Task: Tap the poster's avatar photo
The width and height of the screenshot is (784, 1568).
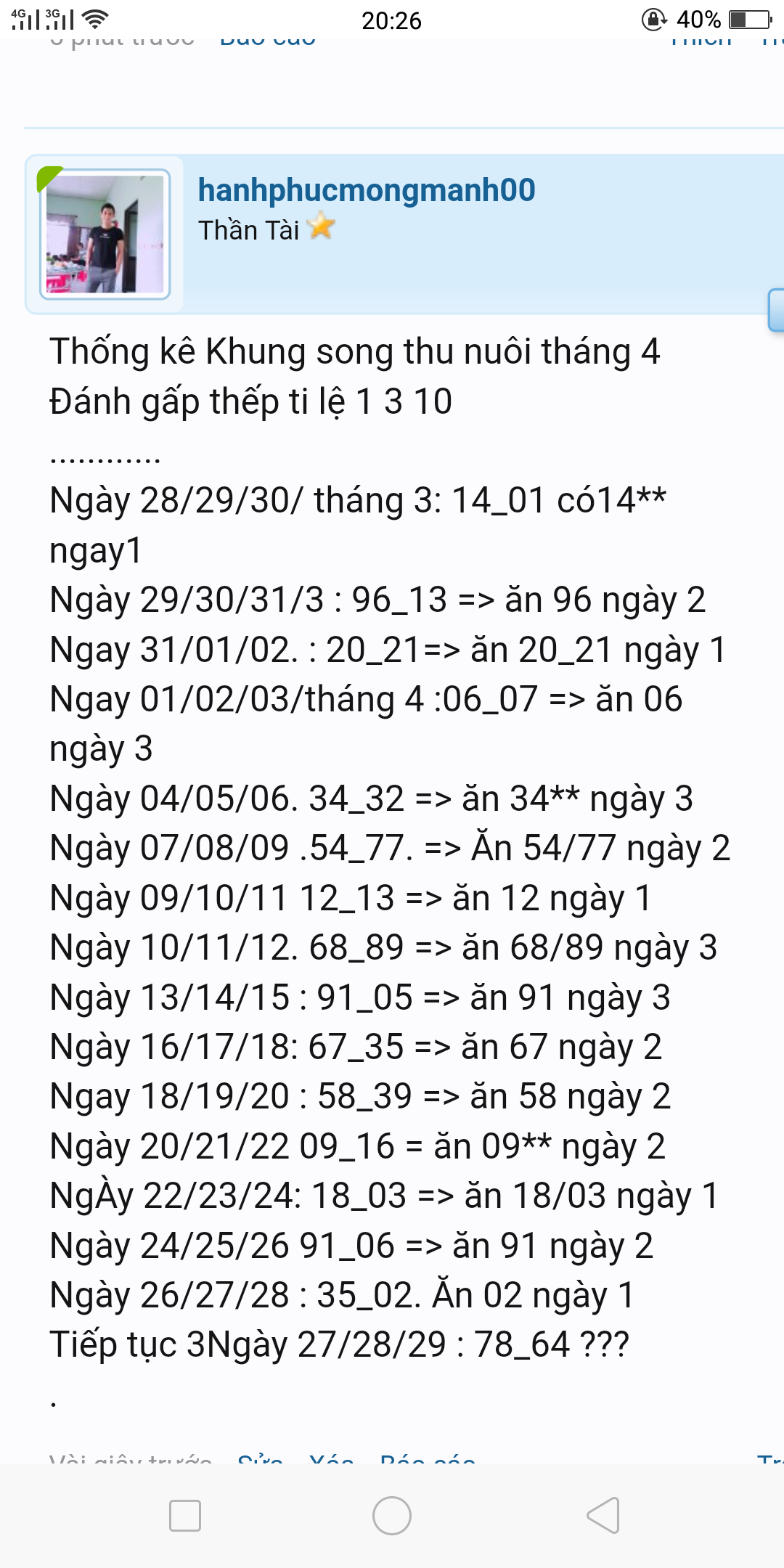Action: pyautogui.click(x=105, y=234)
